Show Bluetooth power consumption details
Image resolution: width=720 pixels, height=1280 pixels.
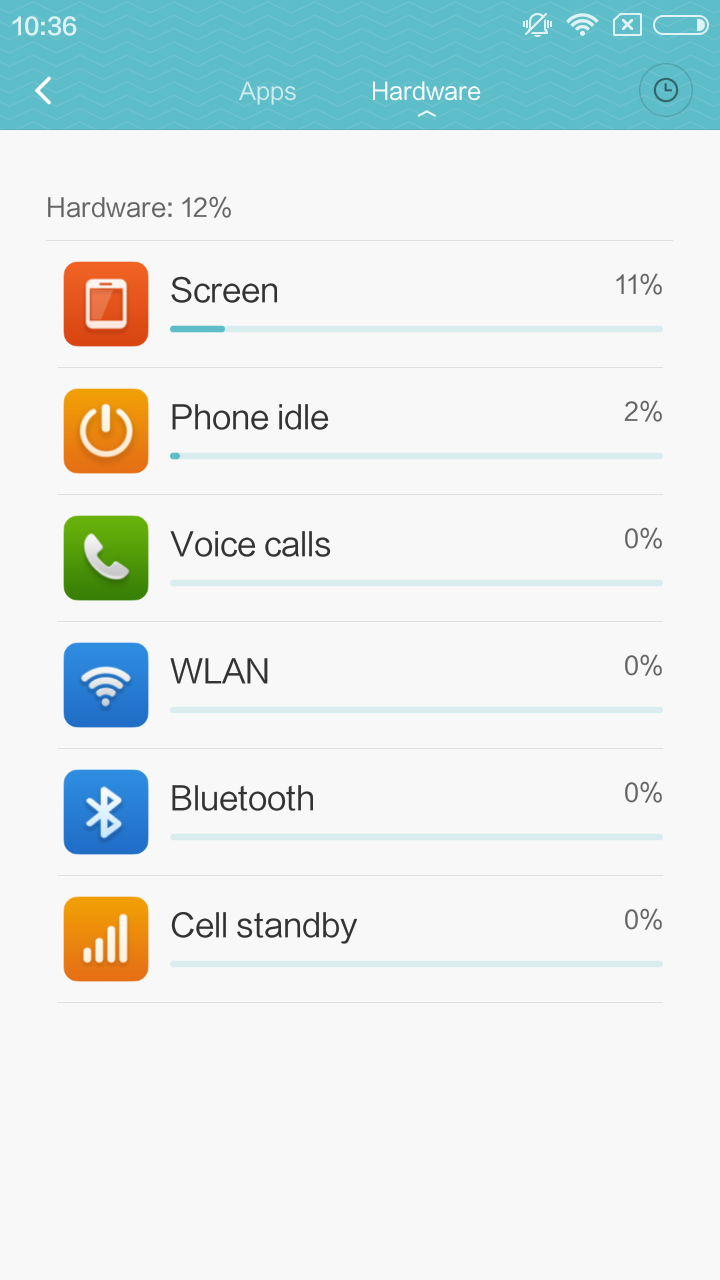[360, 812]
